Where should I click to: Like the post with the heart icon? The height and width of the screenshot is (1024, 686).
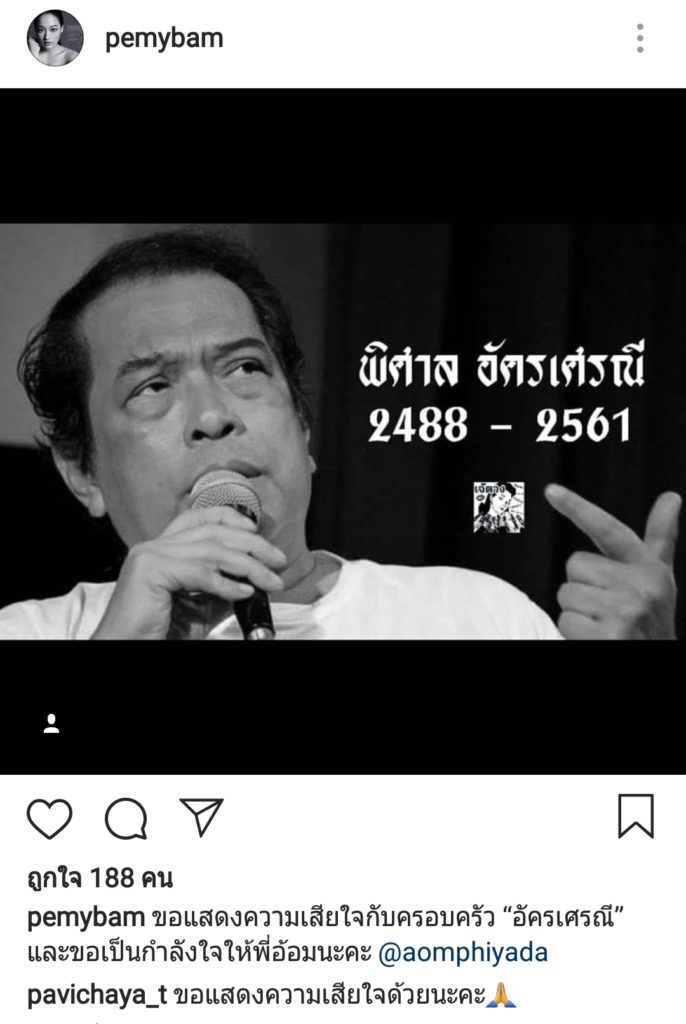click(x=49, y=818)
